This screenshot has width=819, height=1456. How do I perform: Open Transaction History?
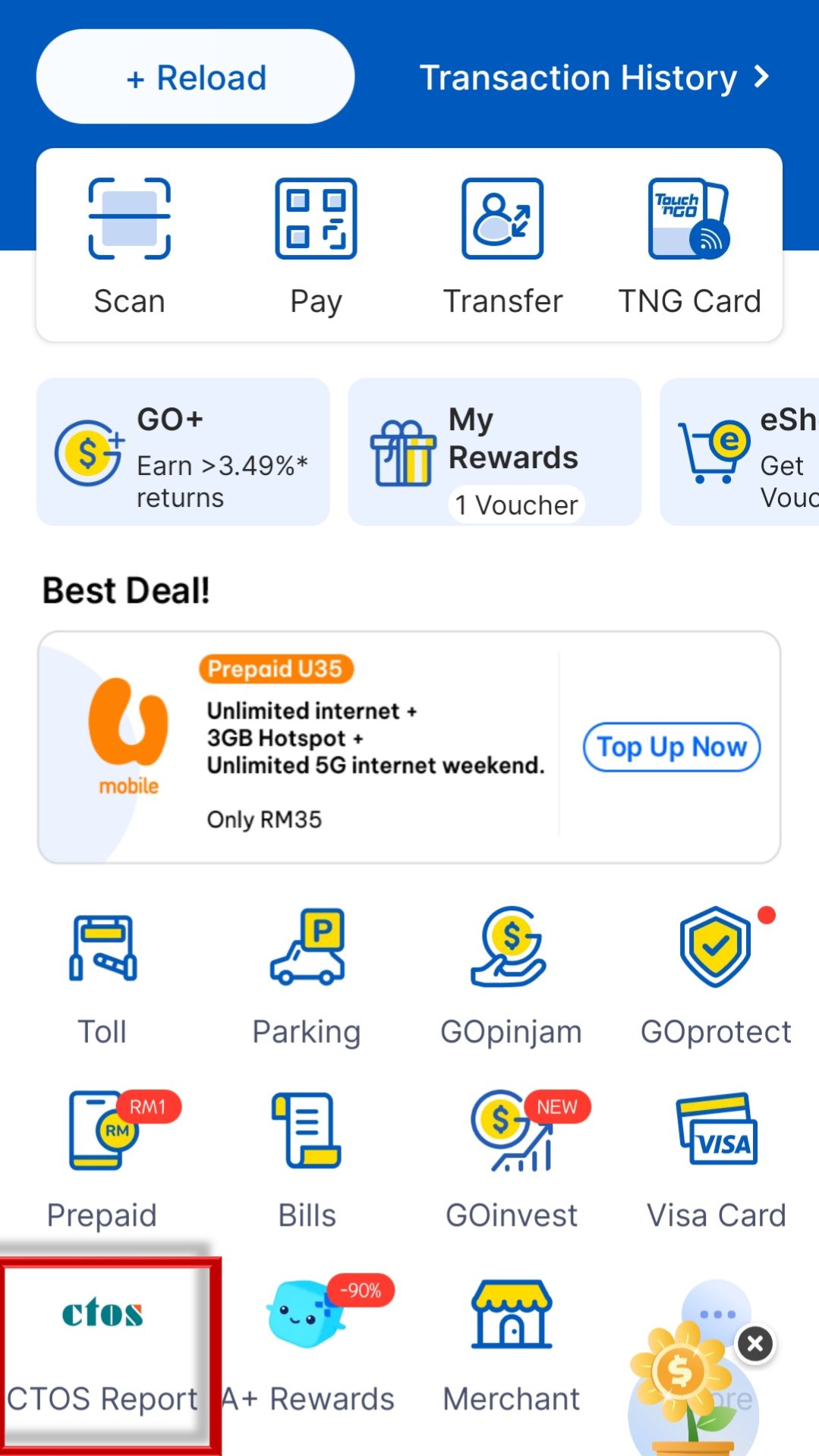pyautogui.click(x=594, y=77)
